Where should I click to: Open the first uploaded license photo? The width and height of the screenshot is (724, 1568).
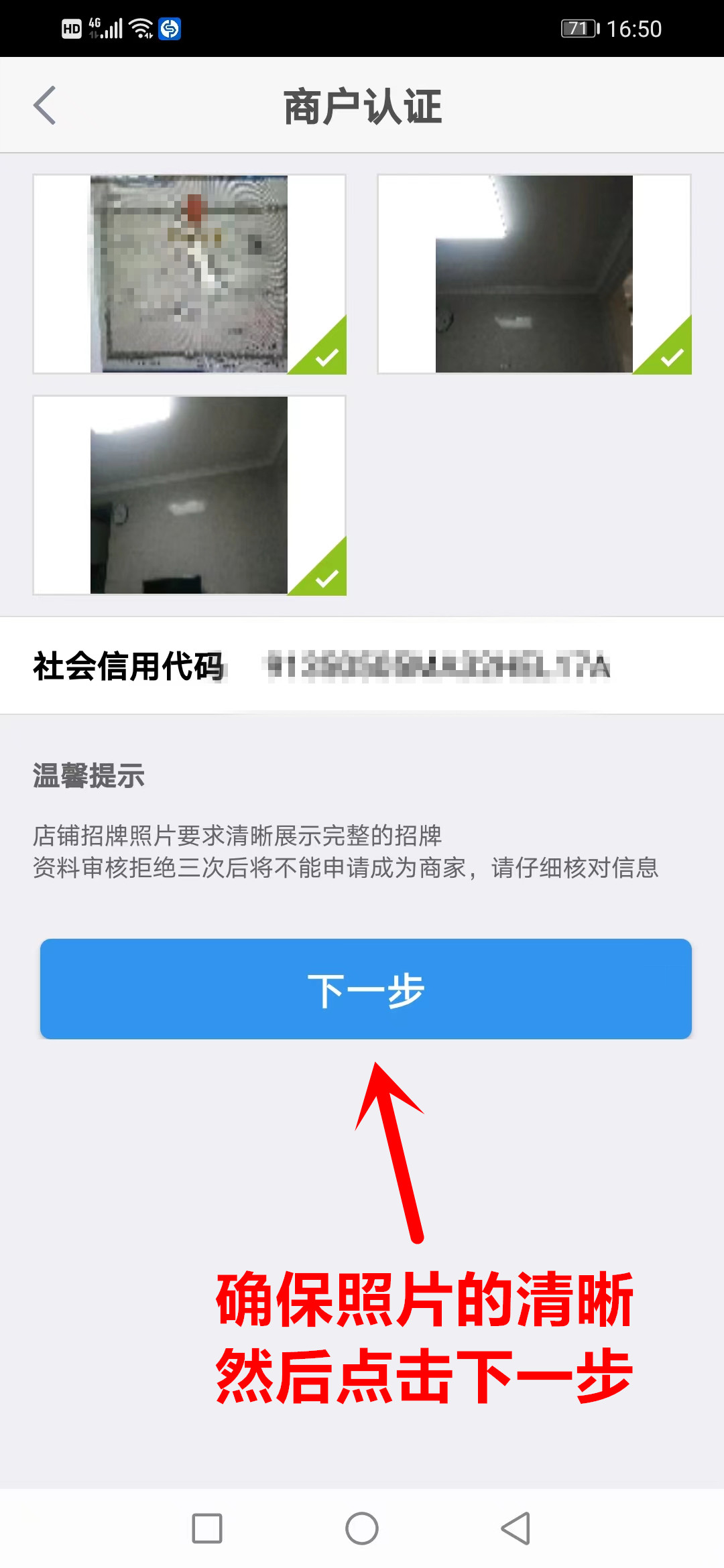point(189,274)
